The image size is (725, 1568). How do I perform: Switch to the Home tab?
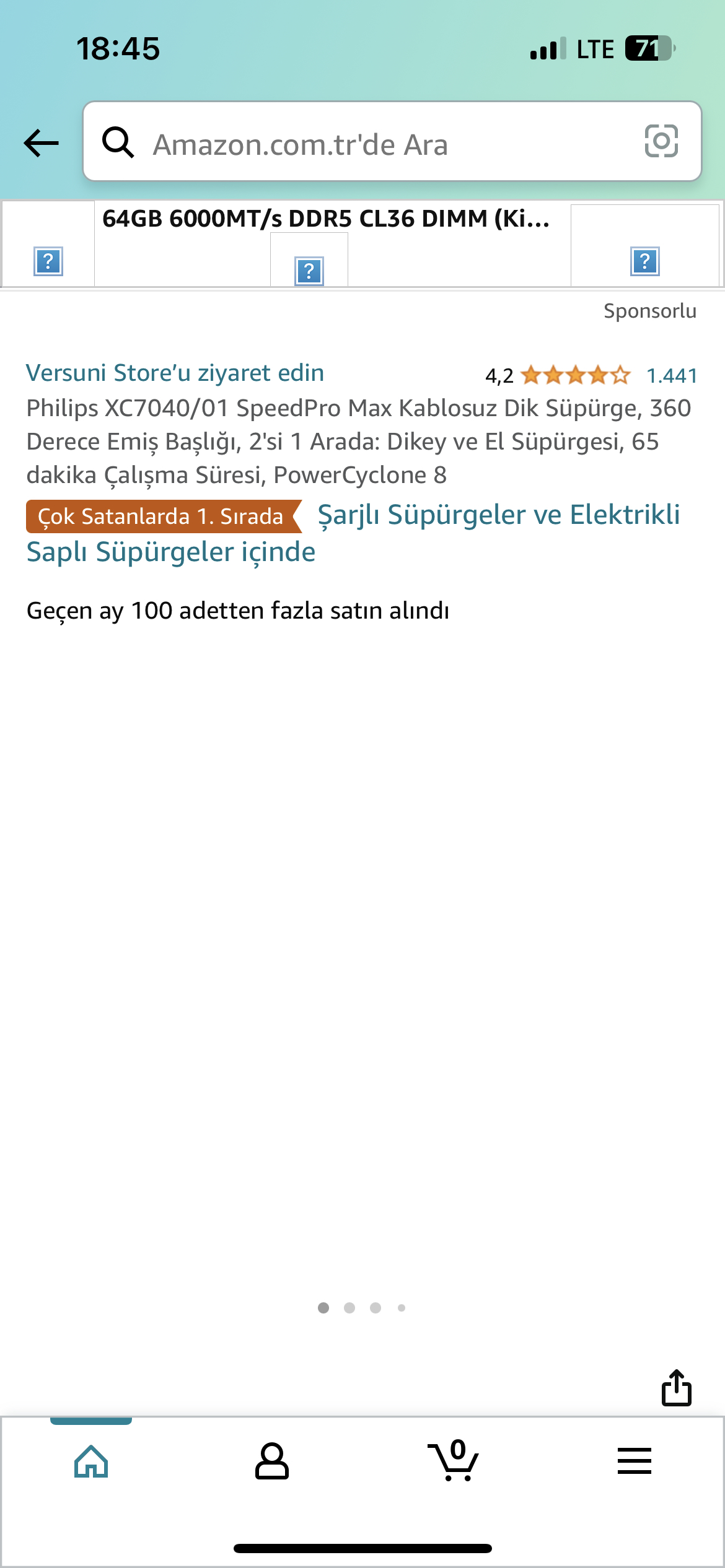point(91,1461)
